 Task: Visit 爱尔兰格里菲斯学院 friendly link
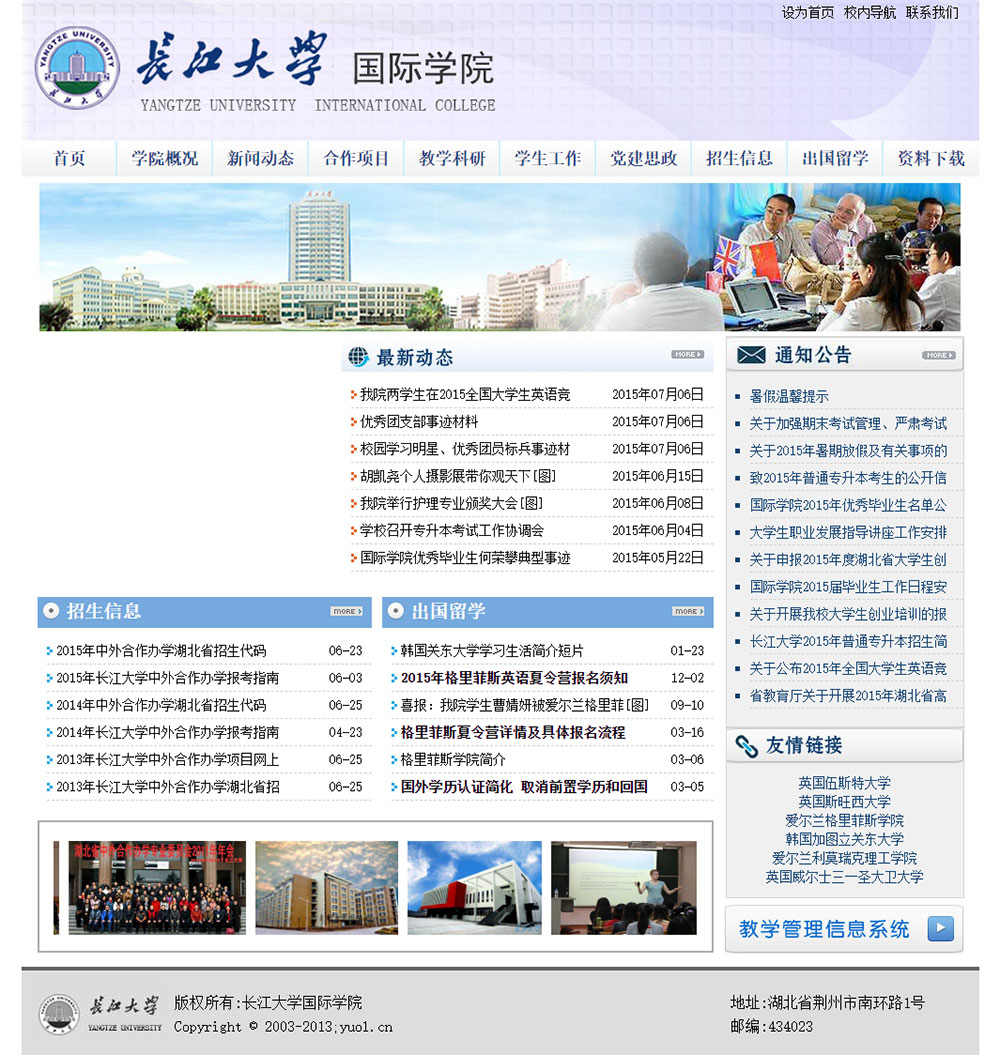(844, 820)
